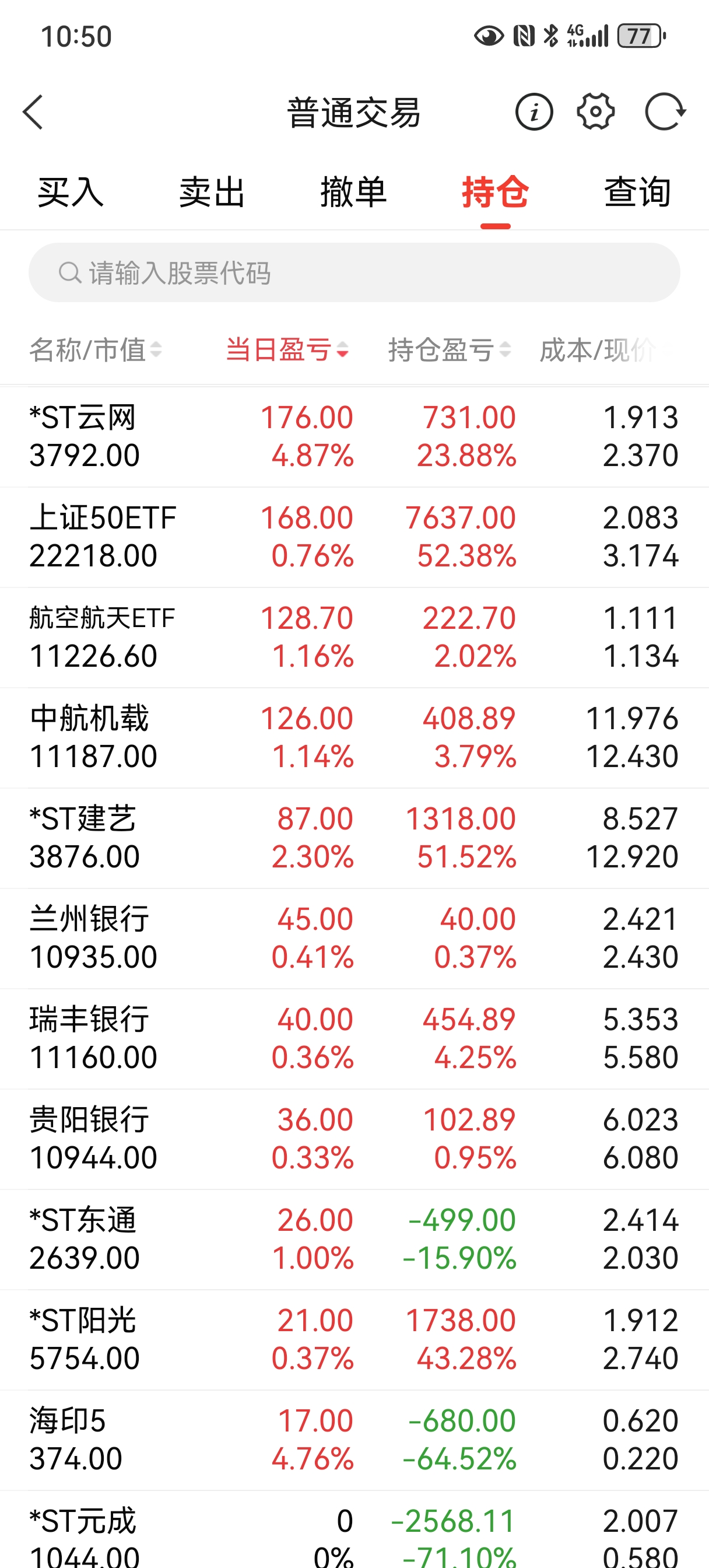Switch to the 卖出 tab
The image size is (709, 1568).
tap(212, 192)
